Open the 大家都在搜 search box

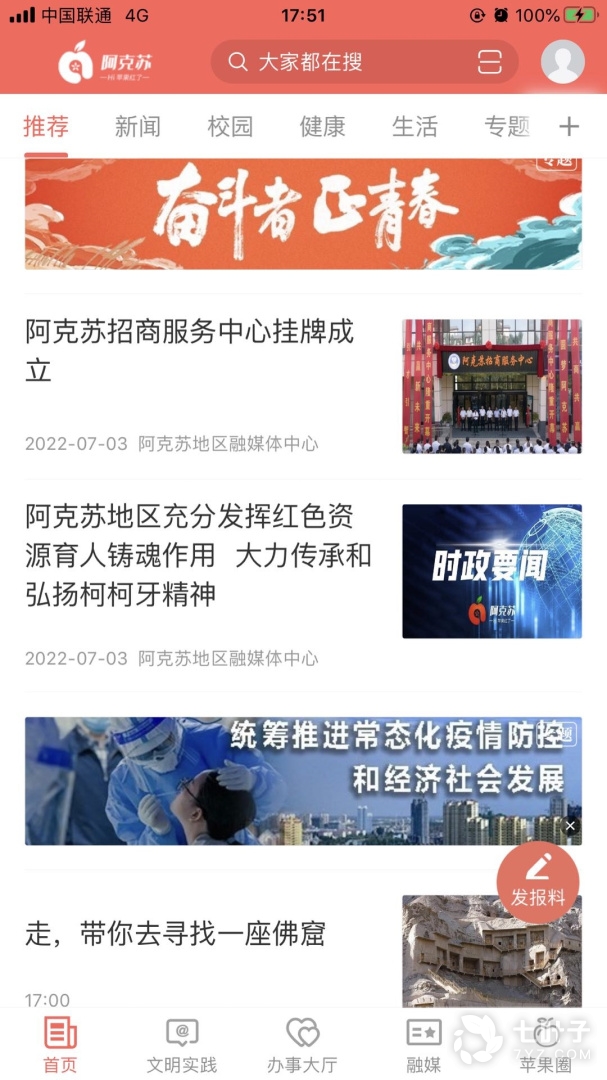click(x=340, y=62)
